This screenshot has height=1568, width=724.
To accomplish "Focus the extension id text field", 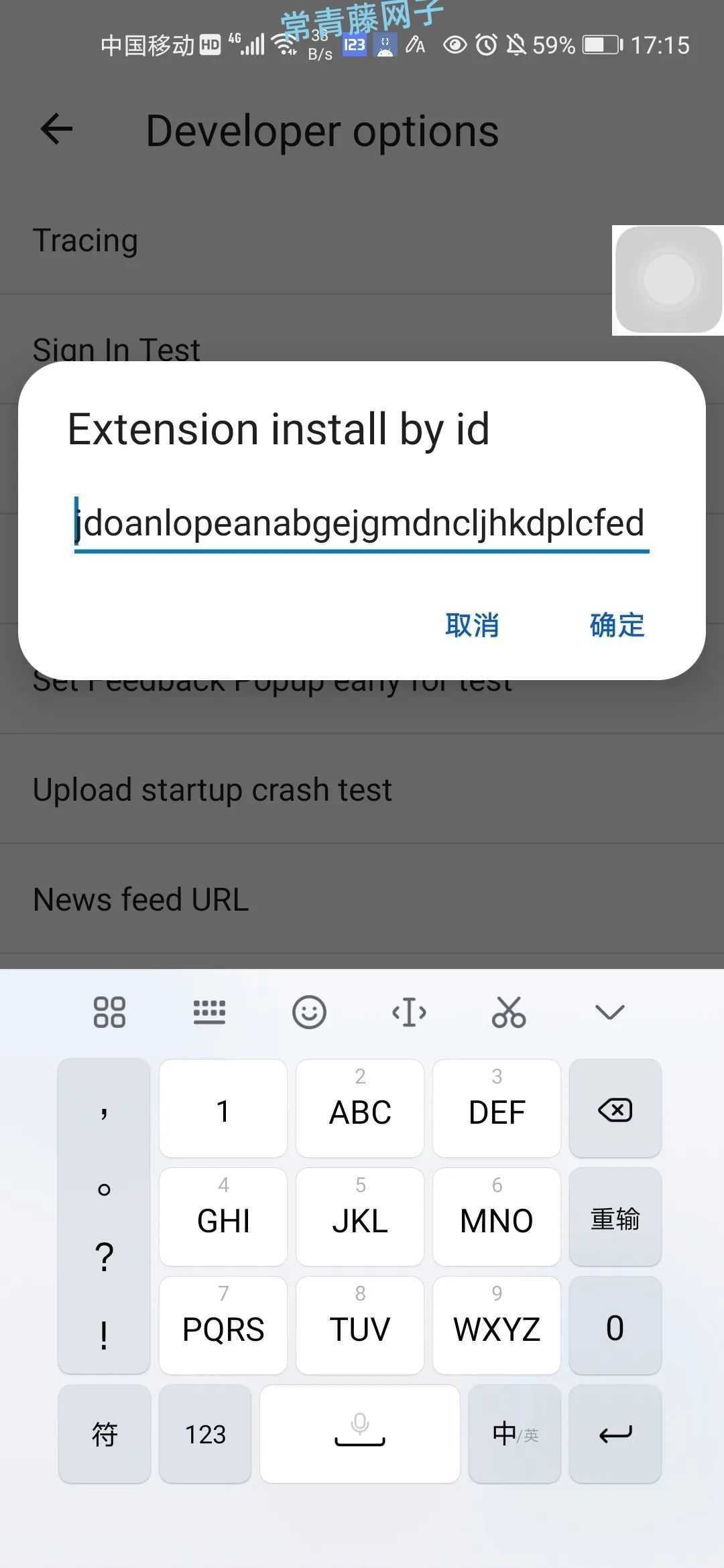I will coord(361,523).
